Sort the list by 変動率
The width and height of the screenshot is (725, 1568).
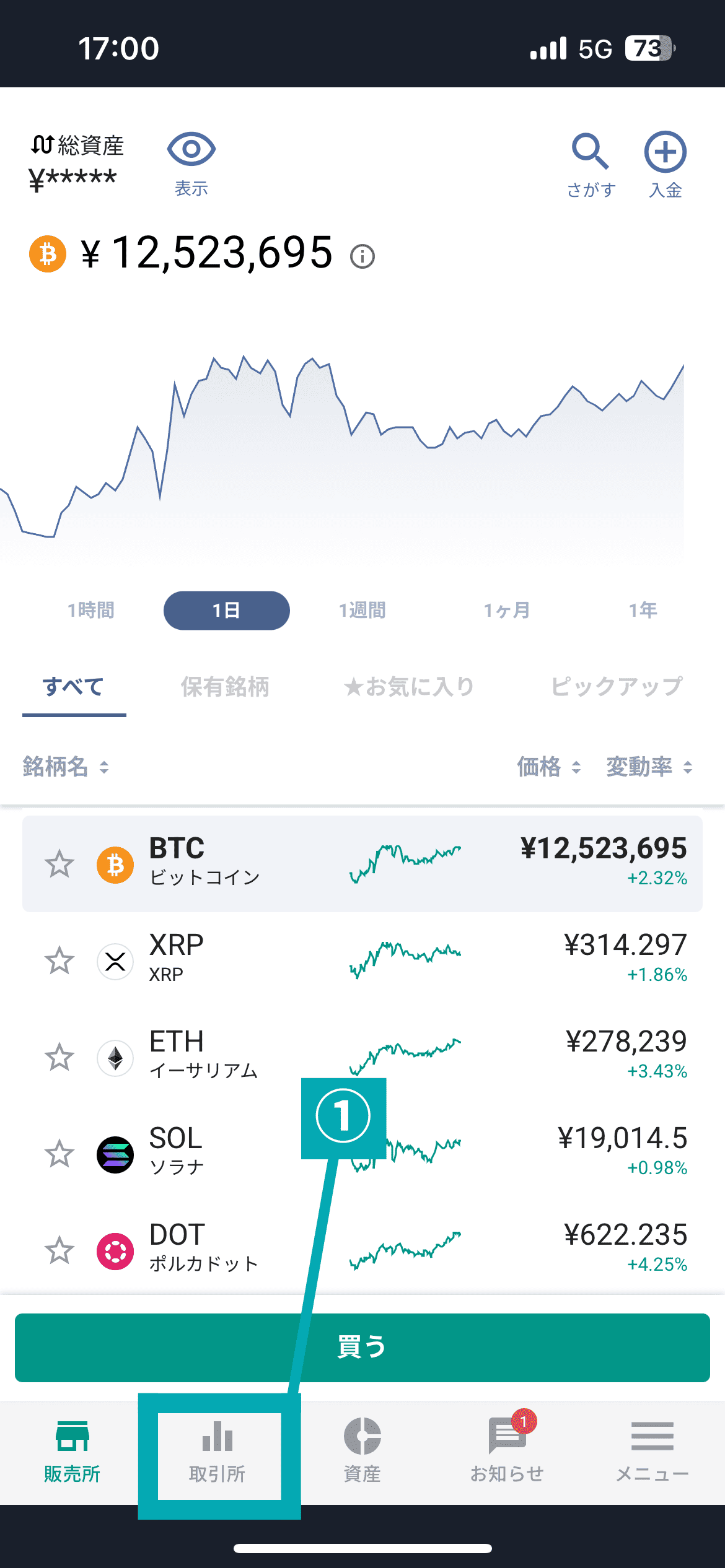click(649, 767)
